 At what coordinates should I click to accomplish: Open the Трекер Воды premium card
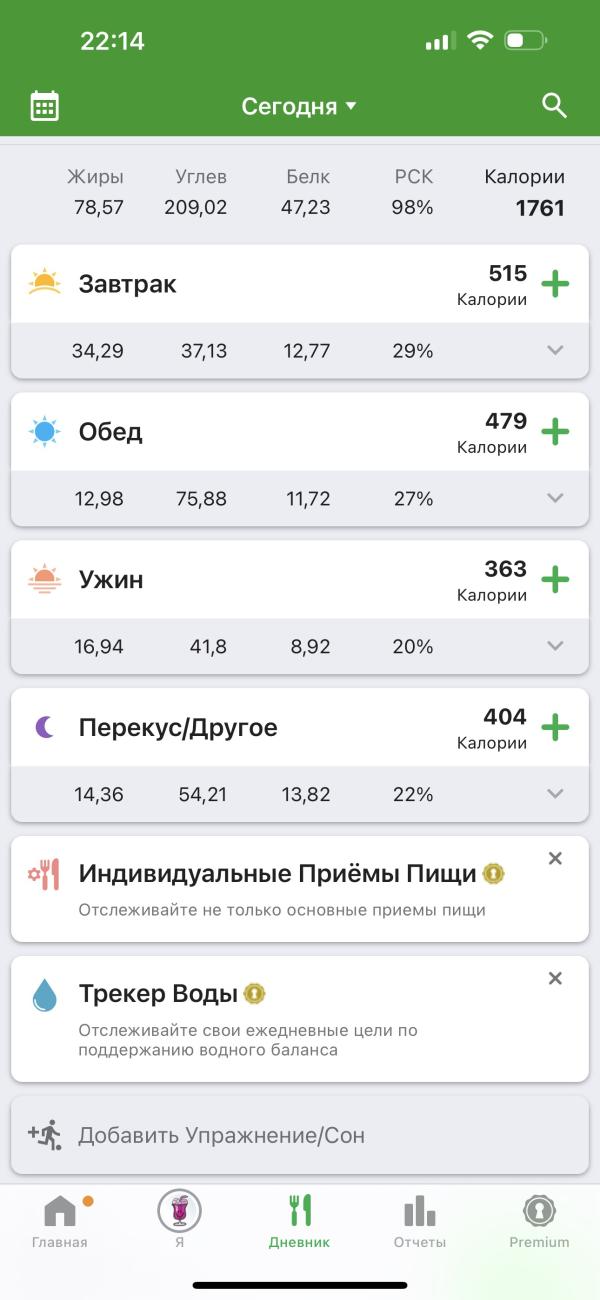pos(280,1018)
